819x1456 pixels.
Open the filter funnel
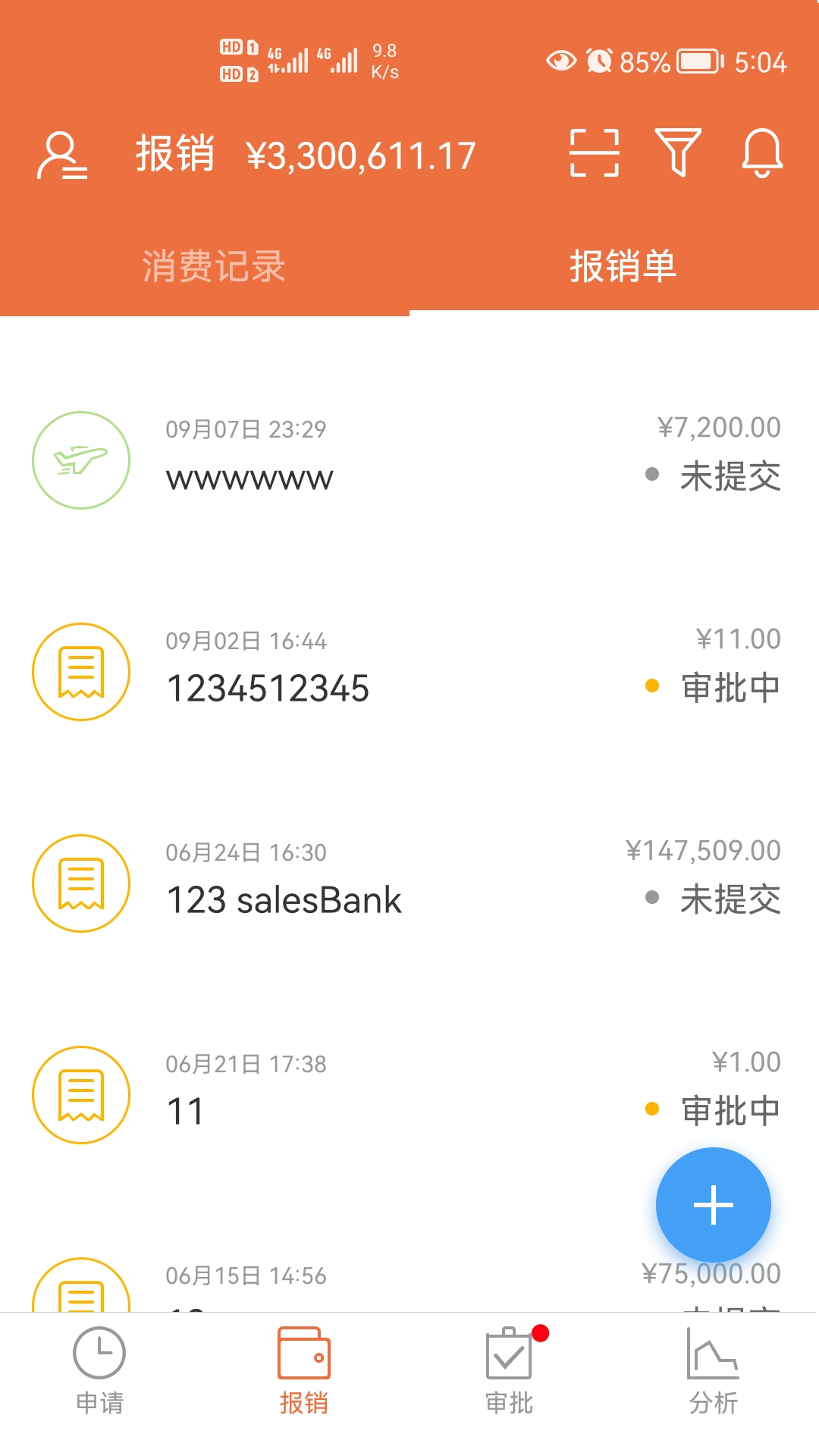pos(677,153)
